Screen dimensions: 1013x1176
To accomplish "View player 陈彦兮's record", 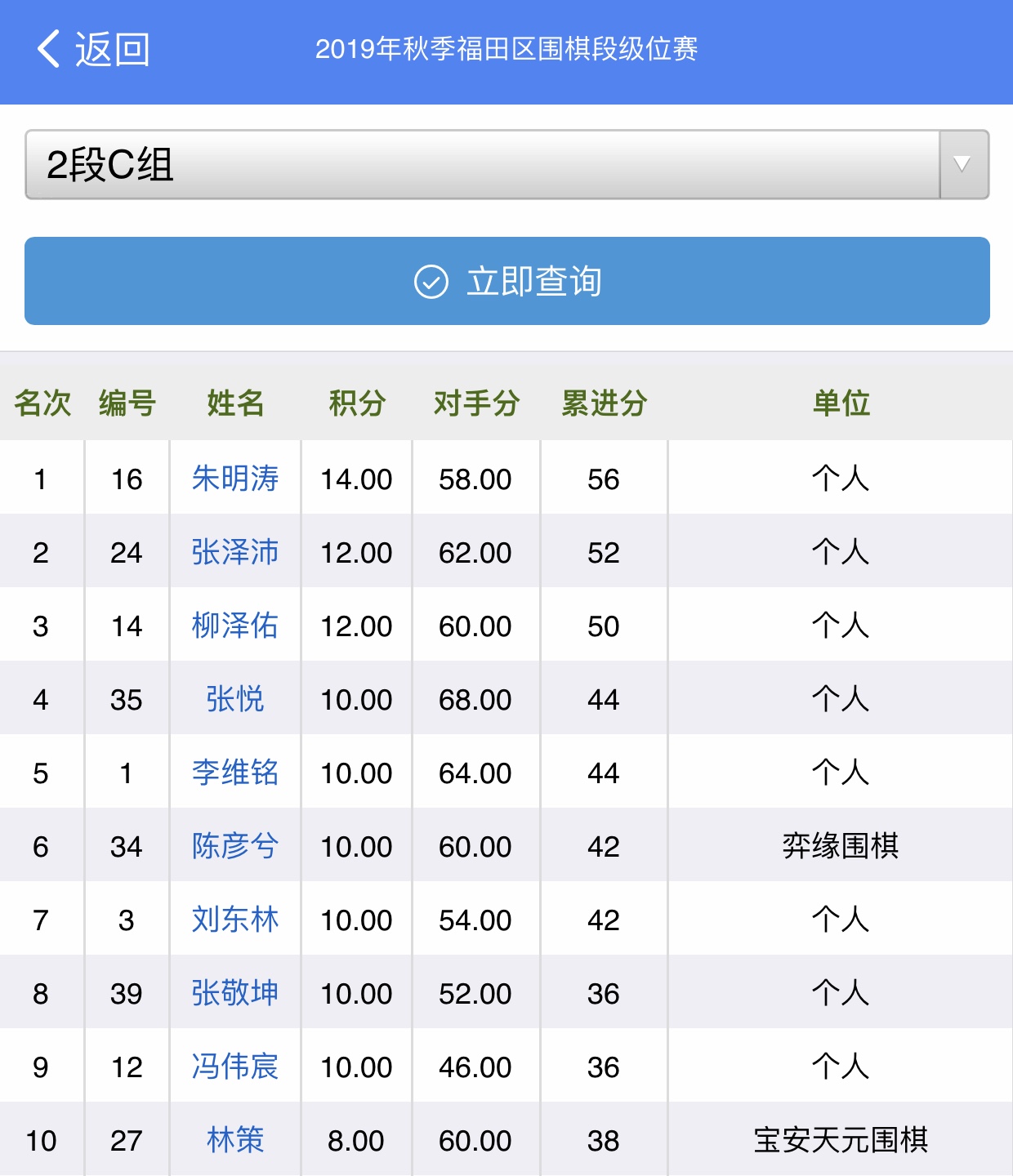I will coord(235,846).
